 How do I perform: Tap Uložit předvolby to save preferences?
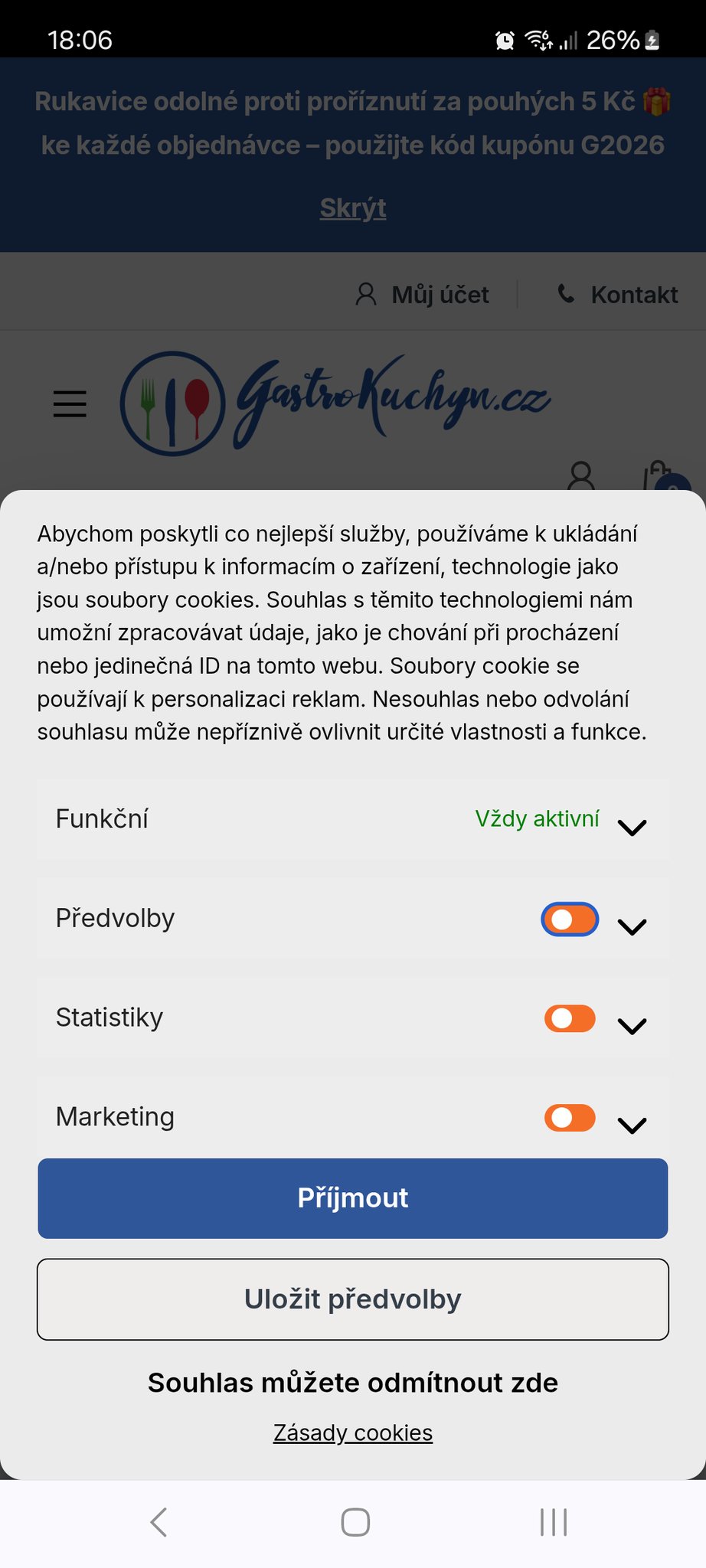[x=353, y=1299]
